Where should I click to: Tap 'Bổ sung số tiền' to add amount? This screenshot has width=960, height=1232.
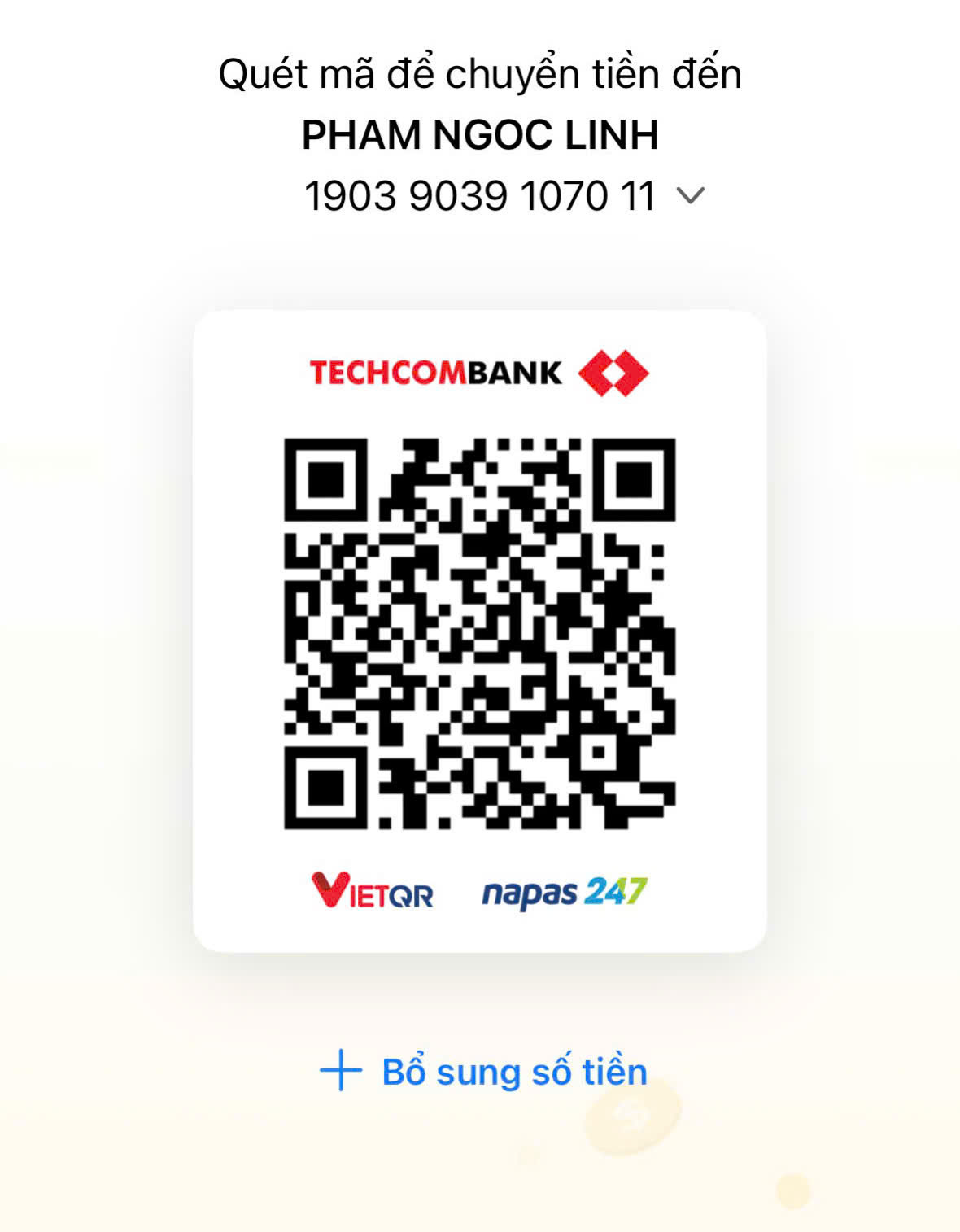point(484,1071)
